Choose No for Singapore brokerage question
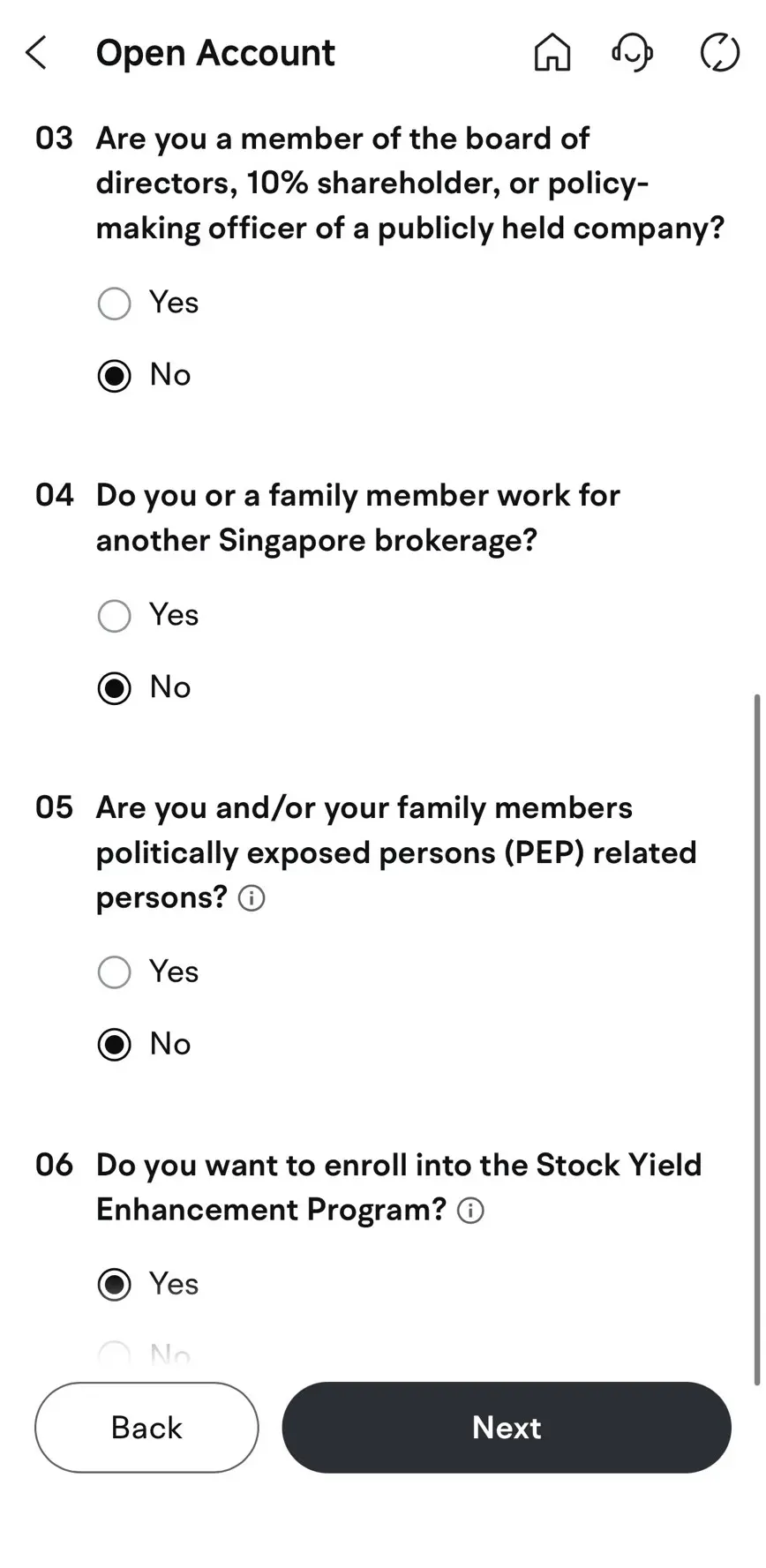This screenshot has width=766, height=1568. click(x=115, y=688)
